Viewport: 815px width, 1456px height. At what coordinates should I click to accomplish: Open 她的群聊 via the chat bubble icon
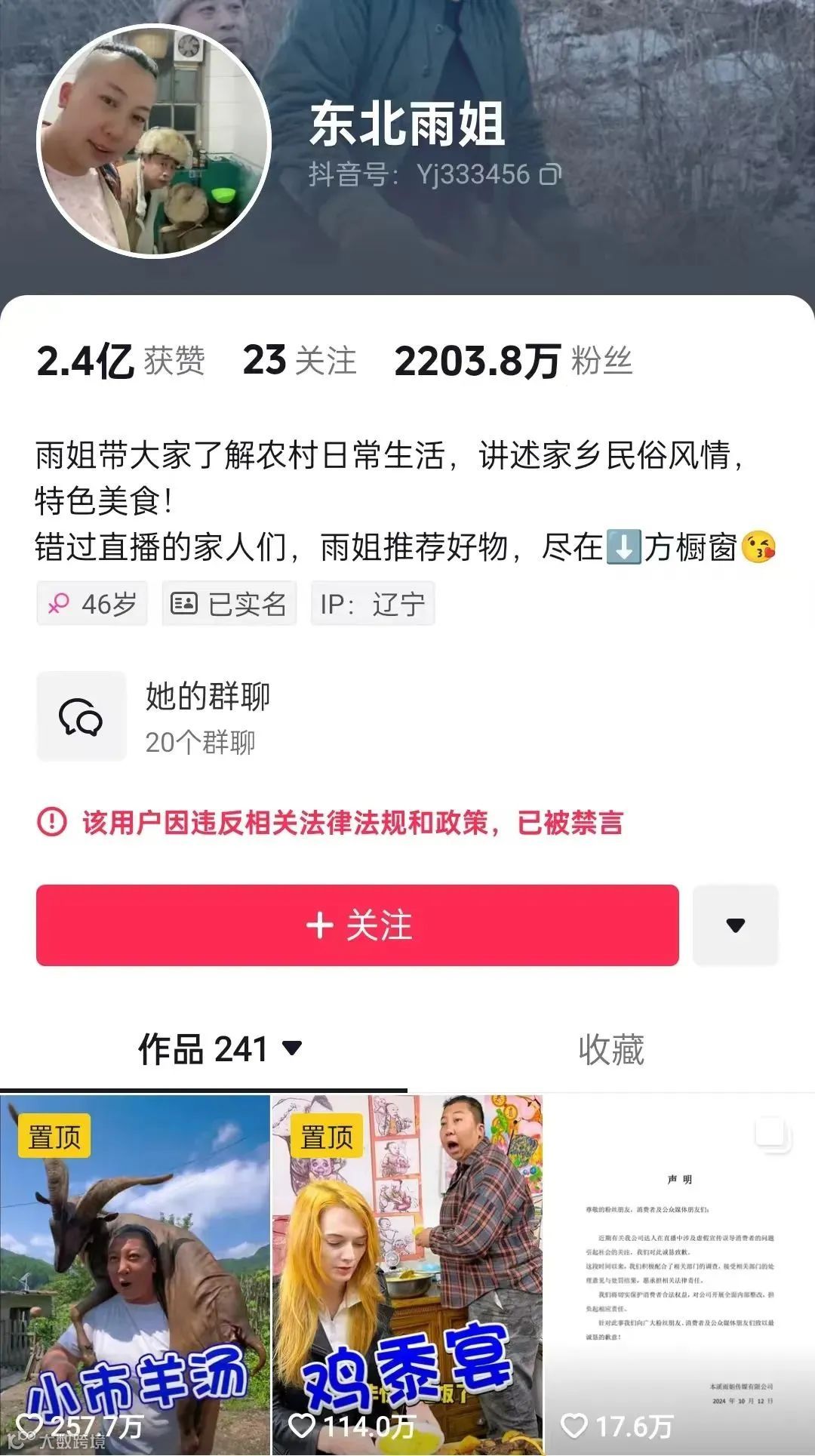pos(80,716)
